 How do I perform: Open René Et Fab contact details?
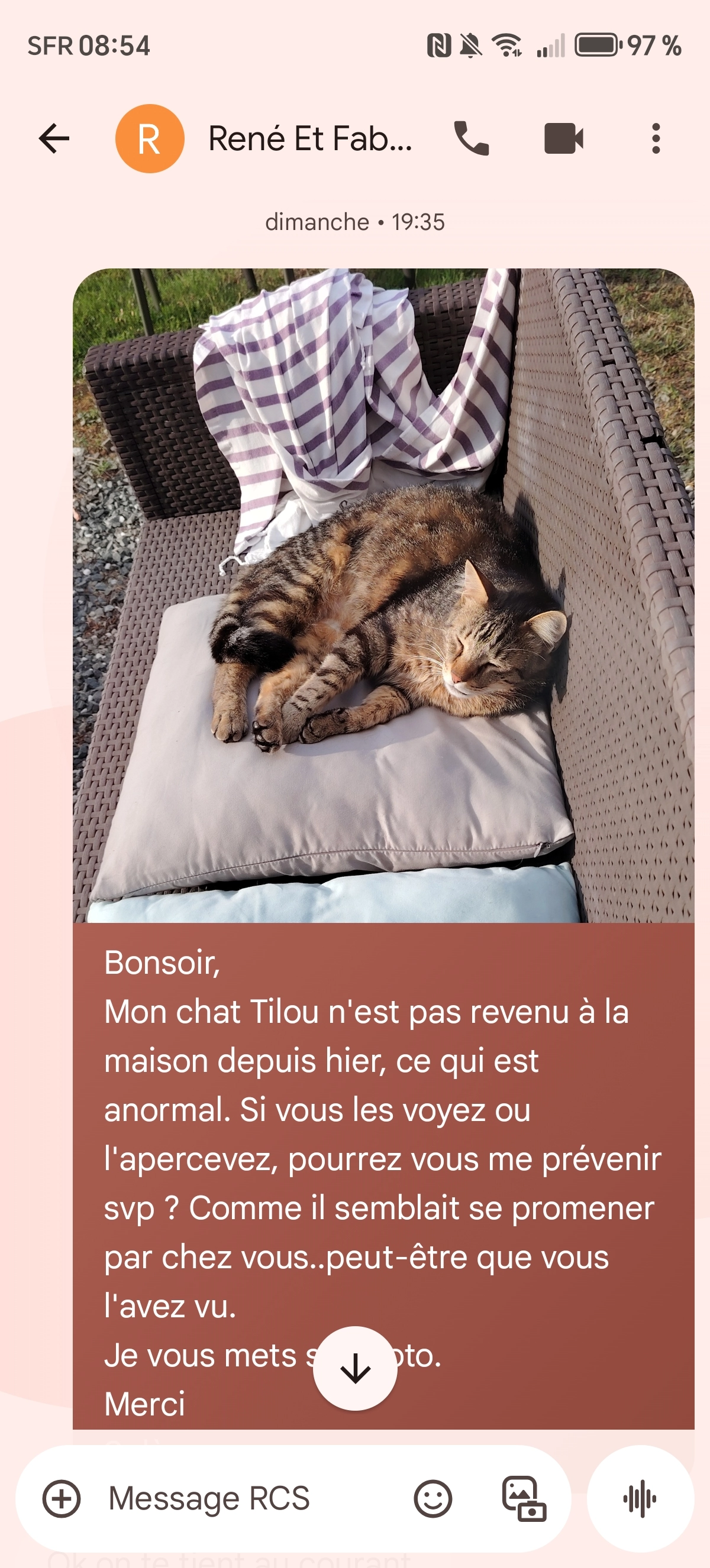point(309,139)
